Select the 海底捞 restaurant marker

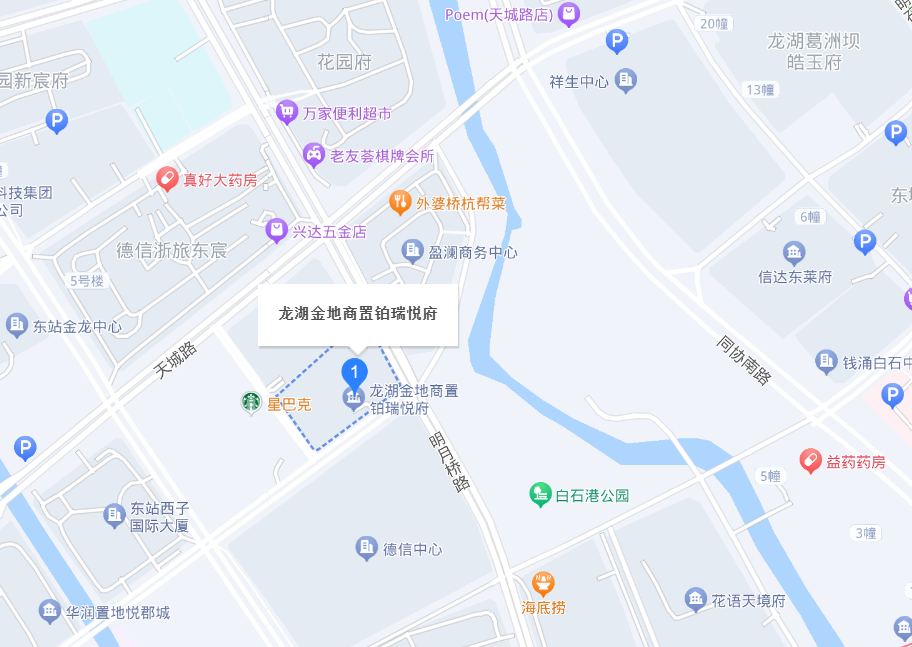coord(543,583)
